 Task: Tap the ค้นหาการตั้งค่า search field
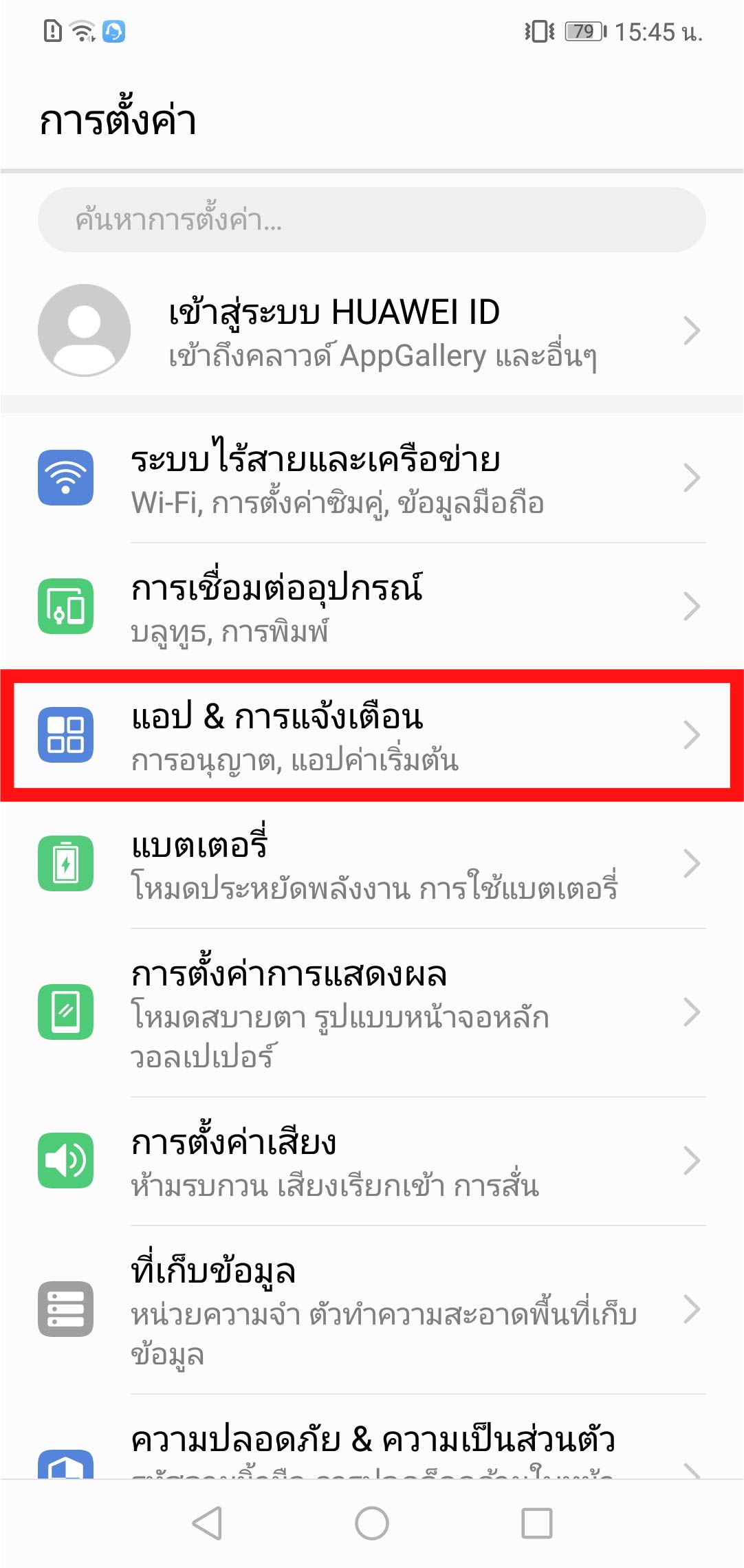coord(371,220)
